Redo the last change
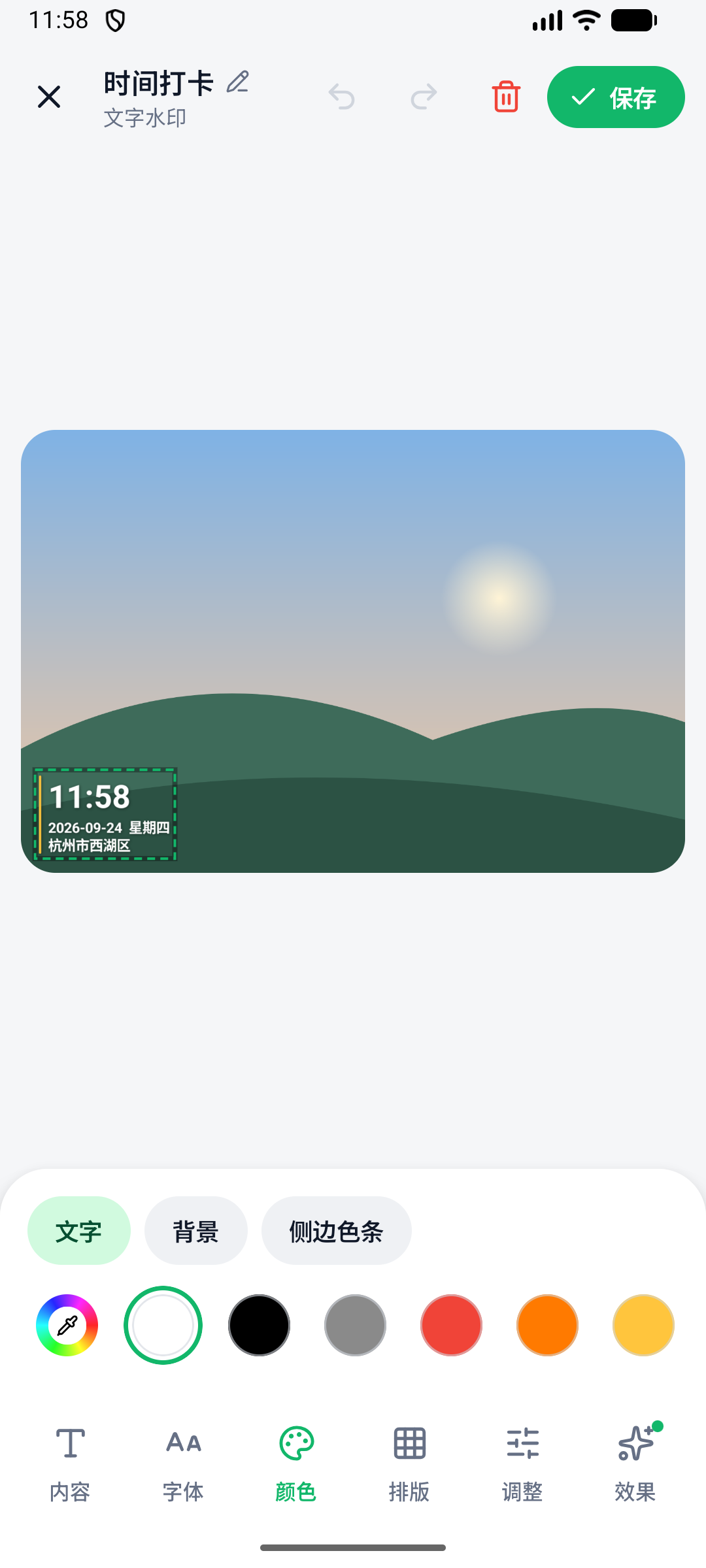Image resolution: width=706 pixels, height=1568 pixels. 424,97
